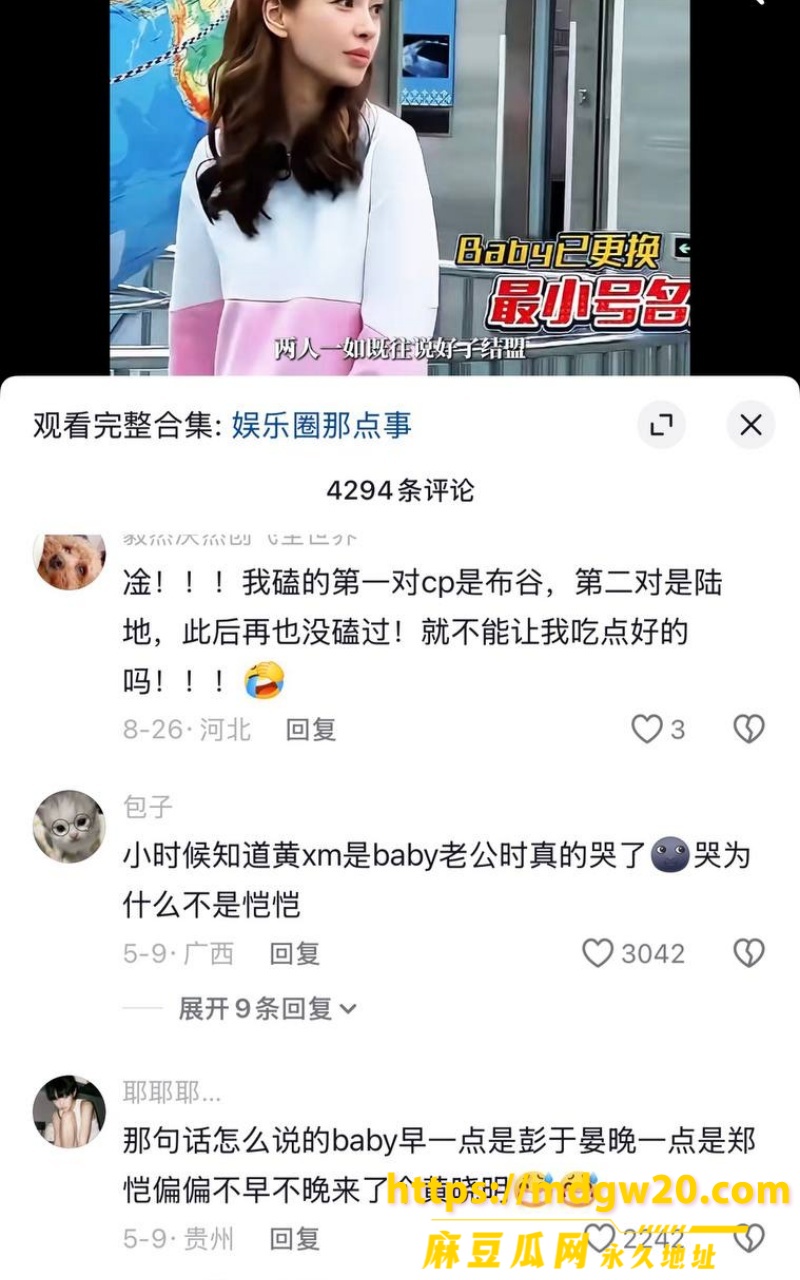Reply to the 河北 comment
The height and width of the screenshot is (1280, 800).
point(311,730)
